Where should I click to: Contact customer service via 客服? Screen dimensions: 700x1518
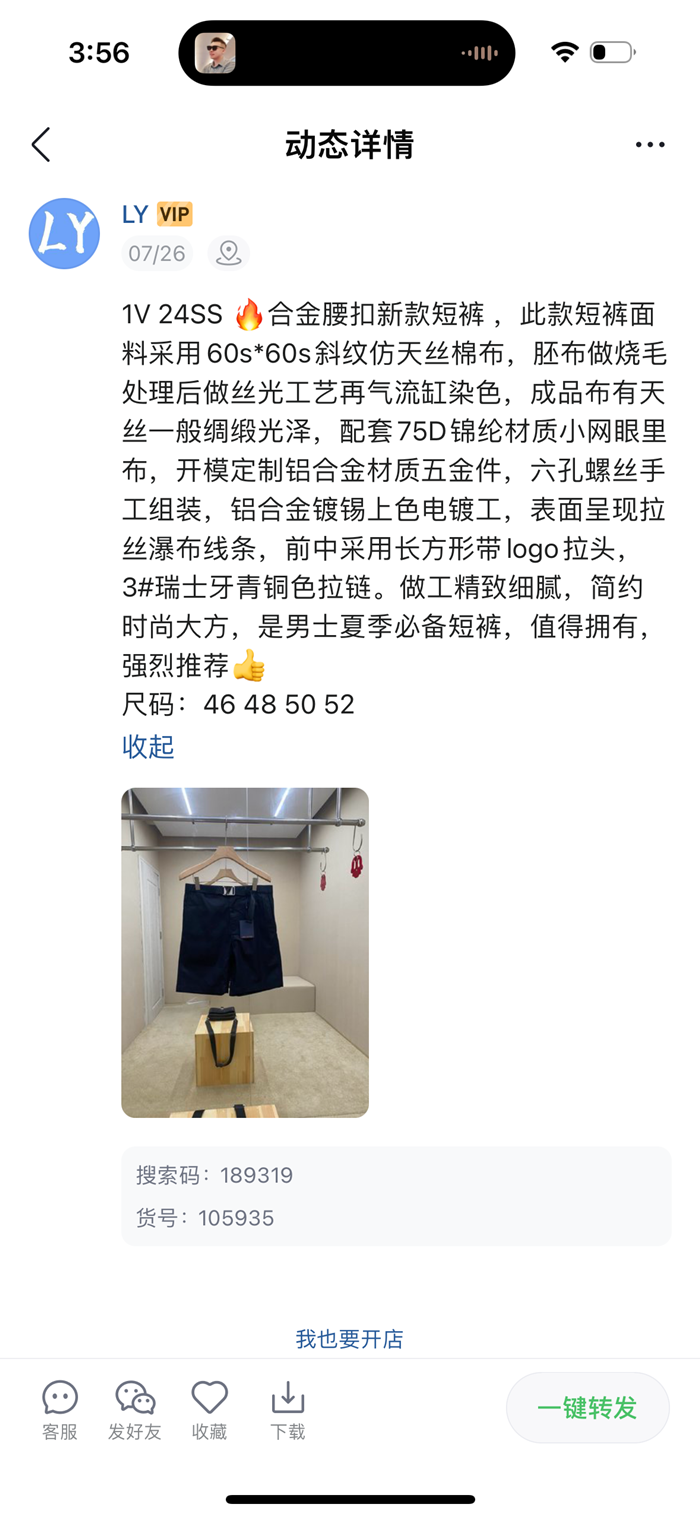click(x=60, y=1409)
